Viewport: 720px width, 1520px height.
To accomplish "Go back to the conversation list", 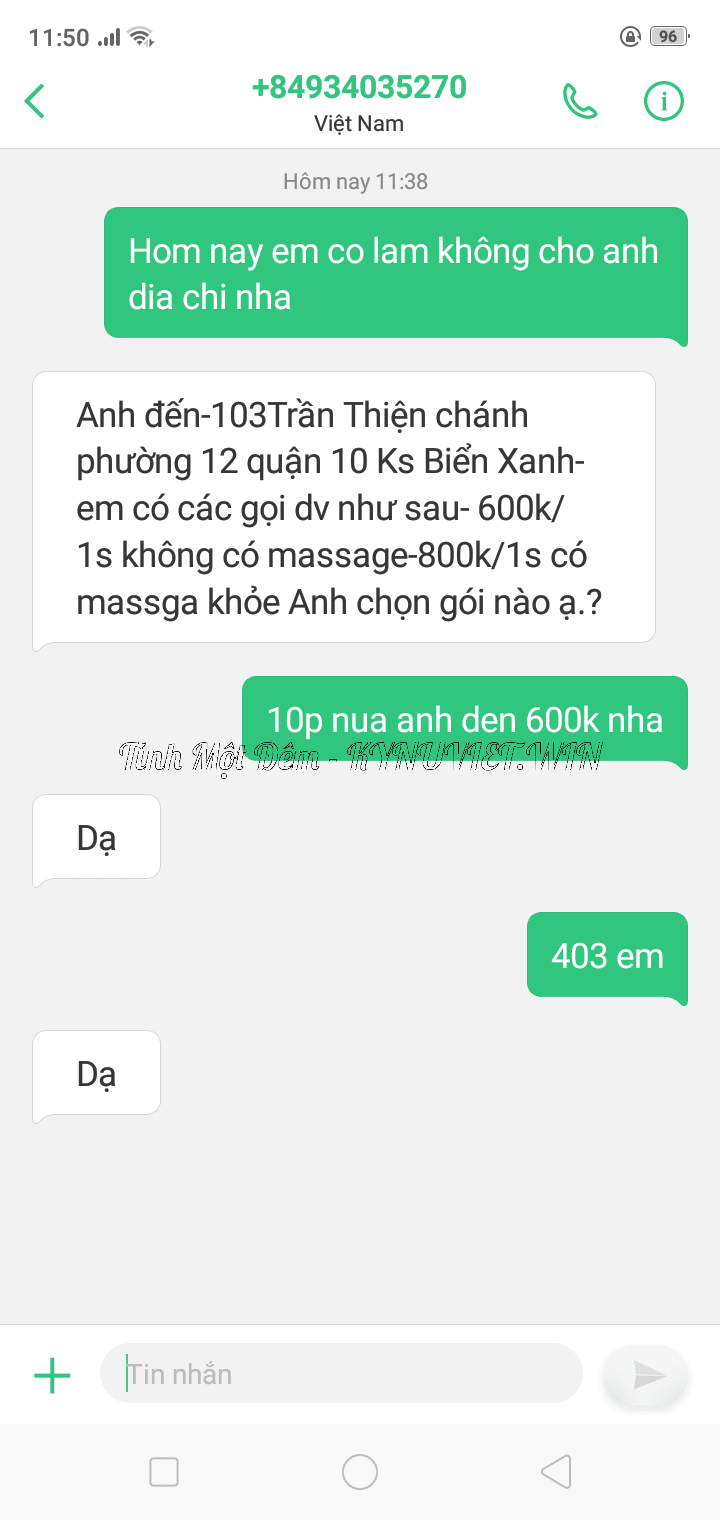I will tap(35, 101).
